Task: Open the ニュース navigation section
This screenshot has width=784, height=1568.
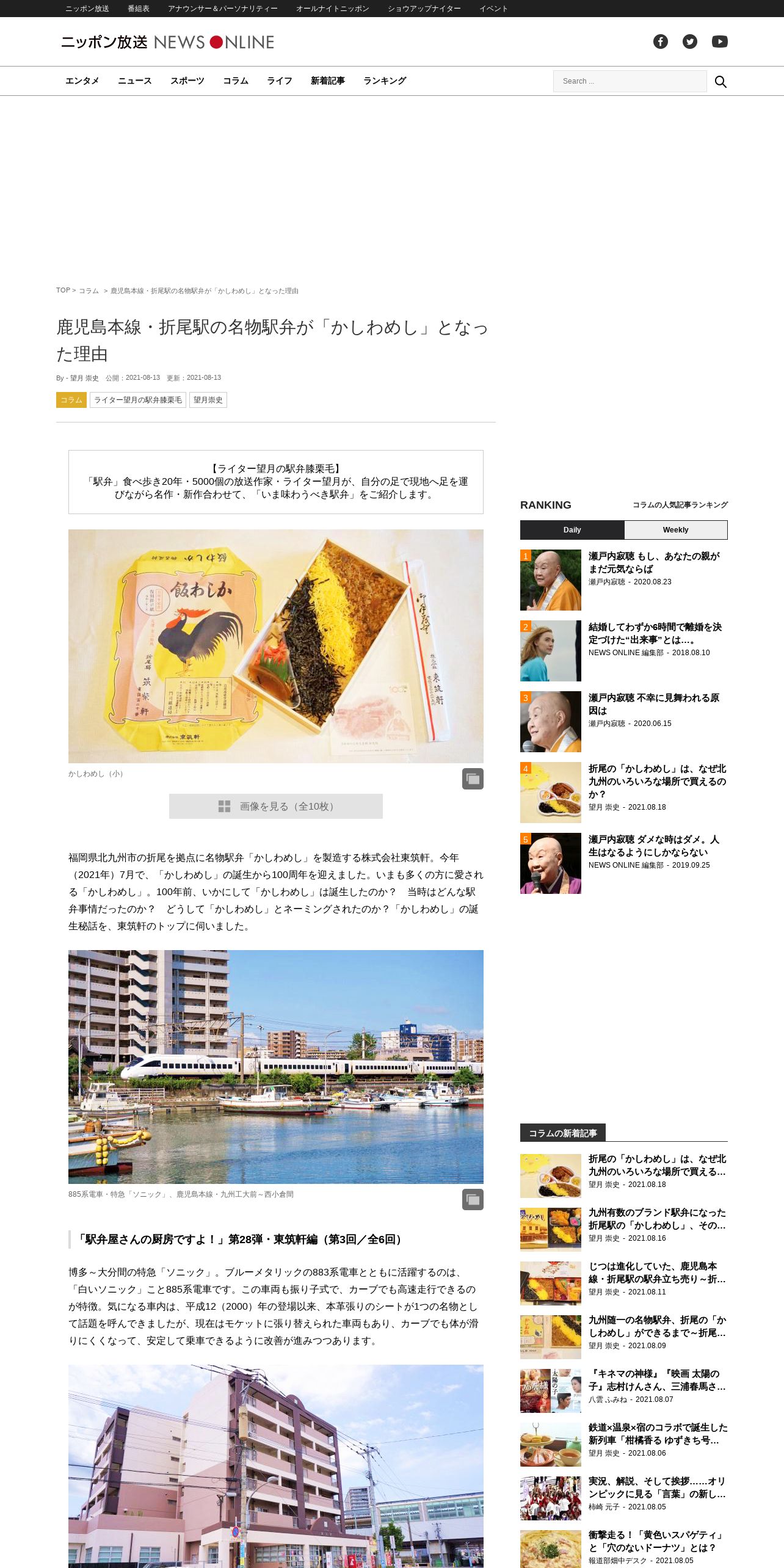Action: tap(135, 81)
